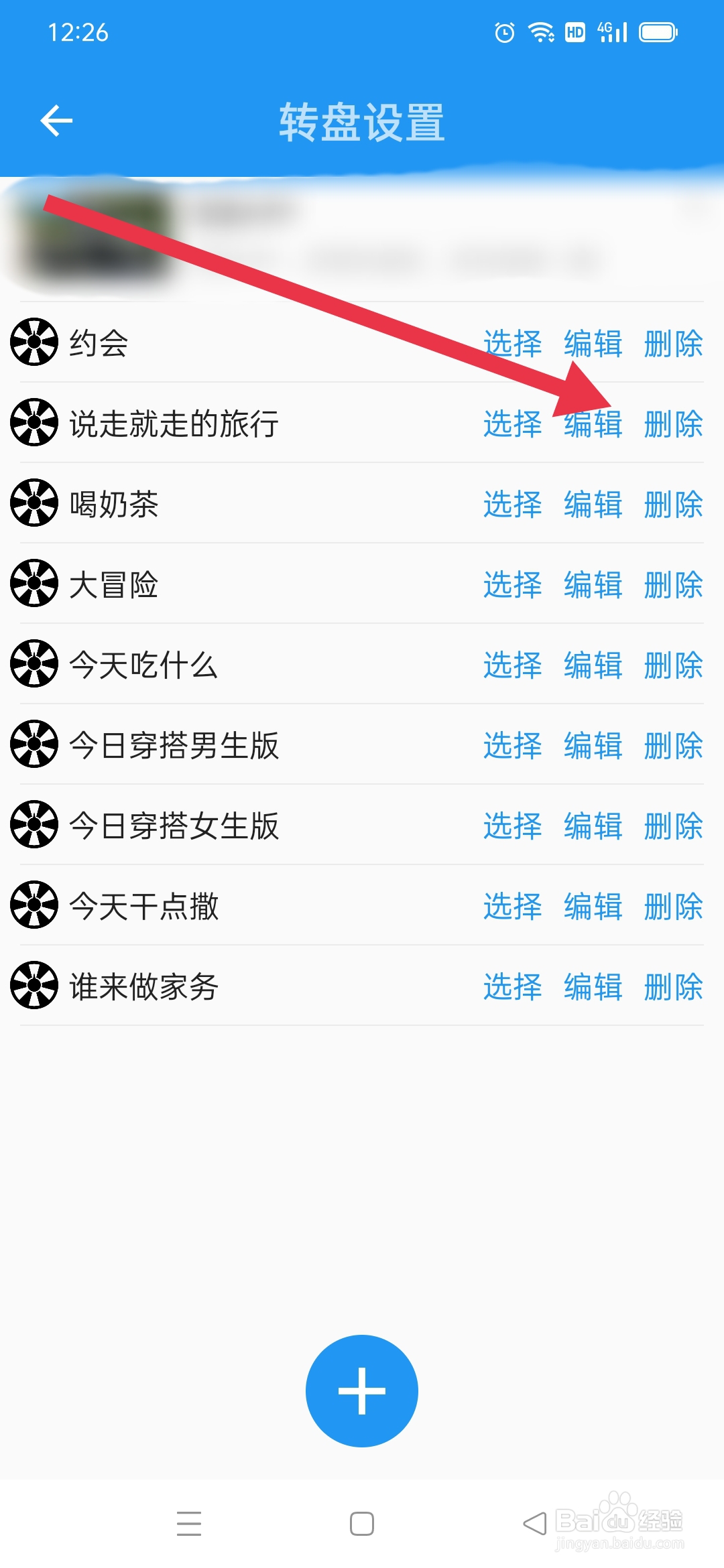Tap 编辑 for 谁来做家务
The image size is (724, 1568).
593,986
